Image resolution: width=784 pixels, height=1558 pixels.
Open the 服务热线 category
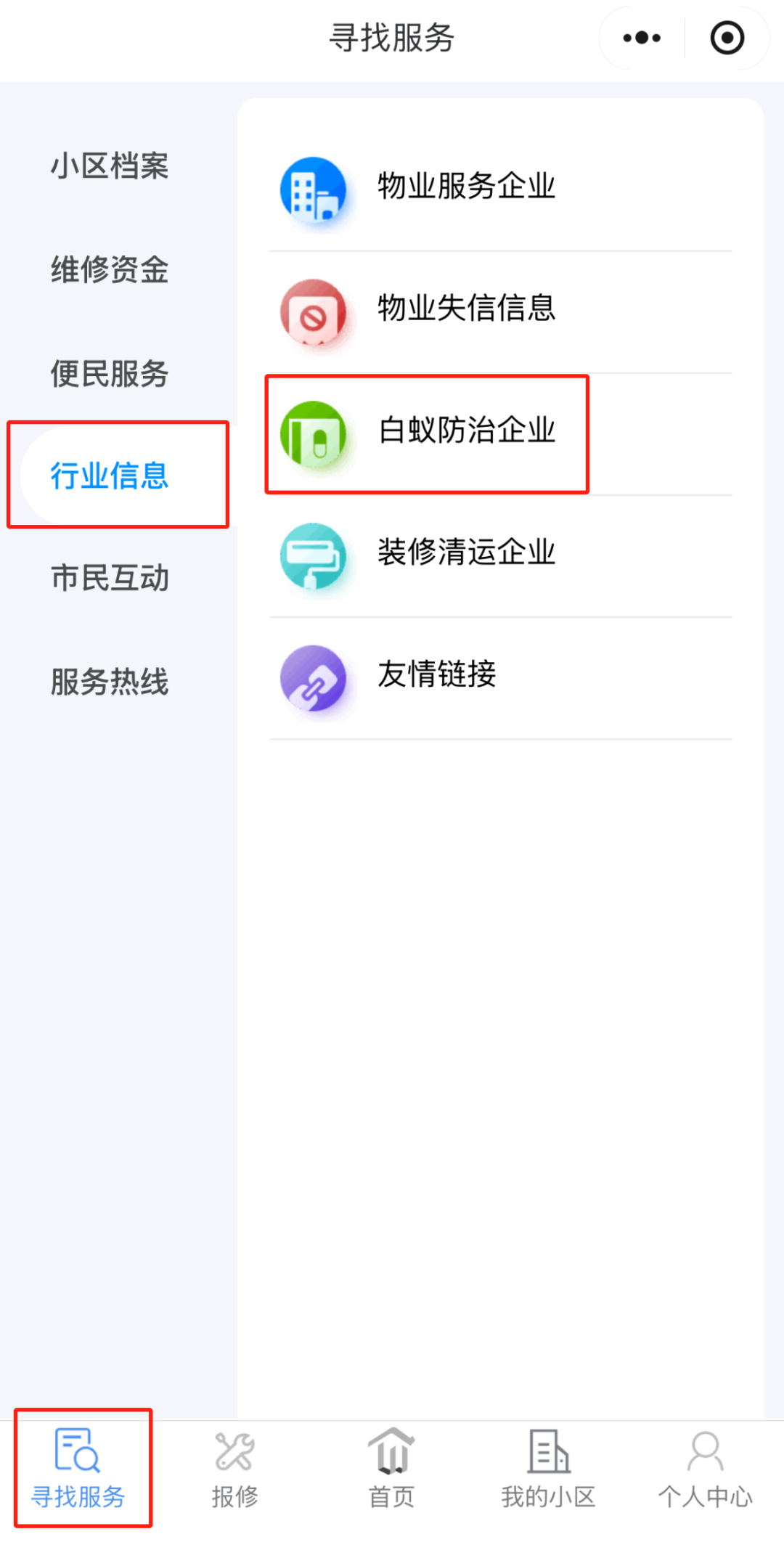(x=110, y=682)
